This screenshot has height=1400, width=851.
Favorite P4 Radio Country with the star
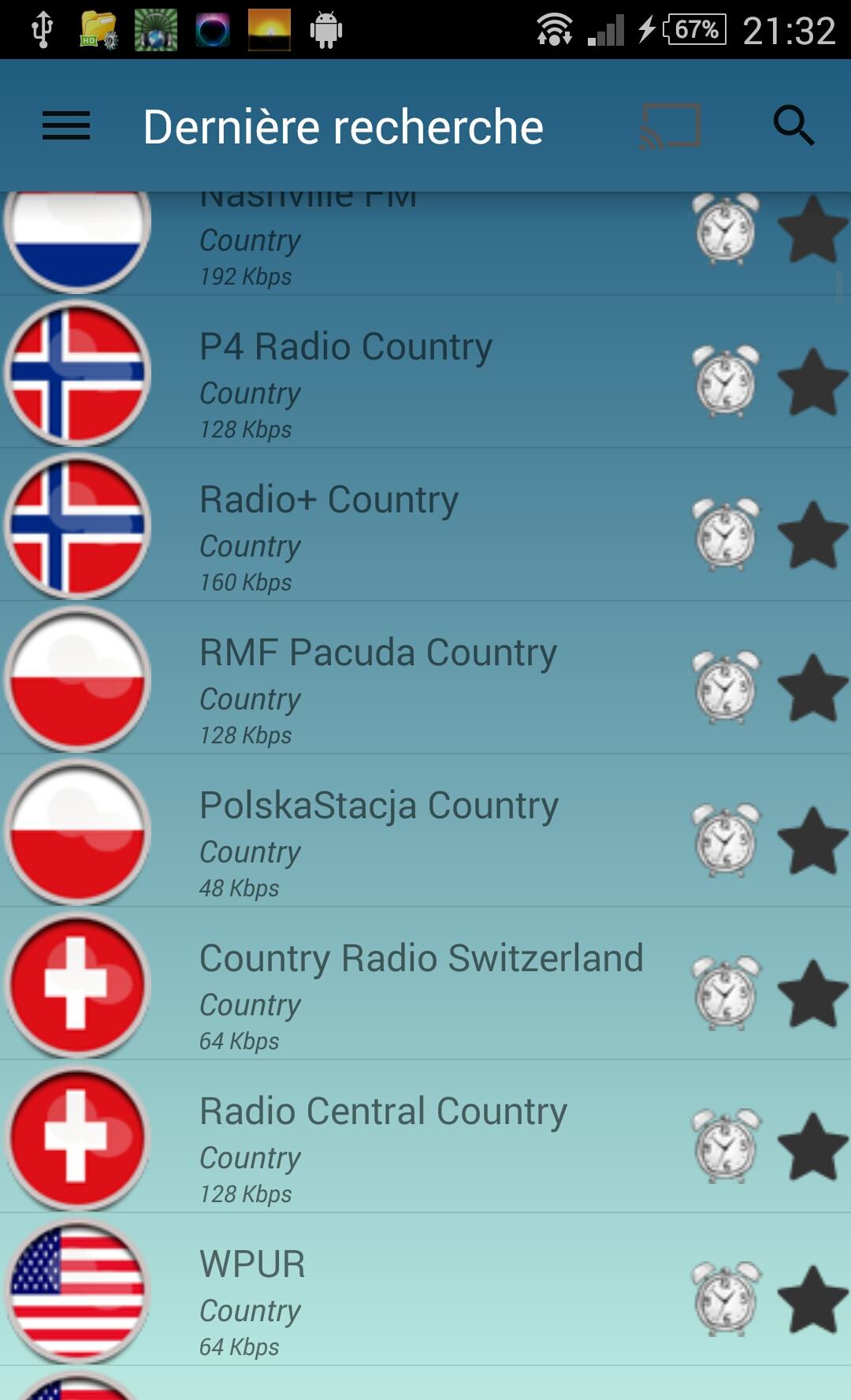[812, 382]
